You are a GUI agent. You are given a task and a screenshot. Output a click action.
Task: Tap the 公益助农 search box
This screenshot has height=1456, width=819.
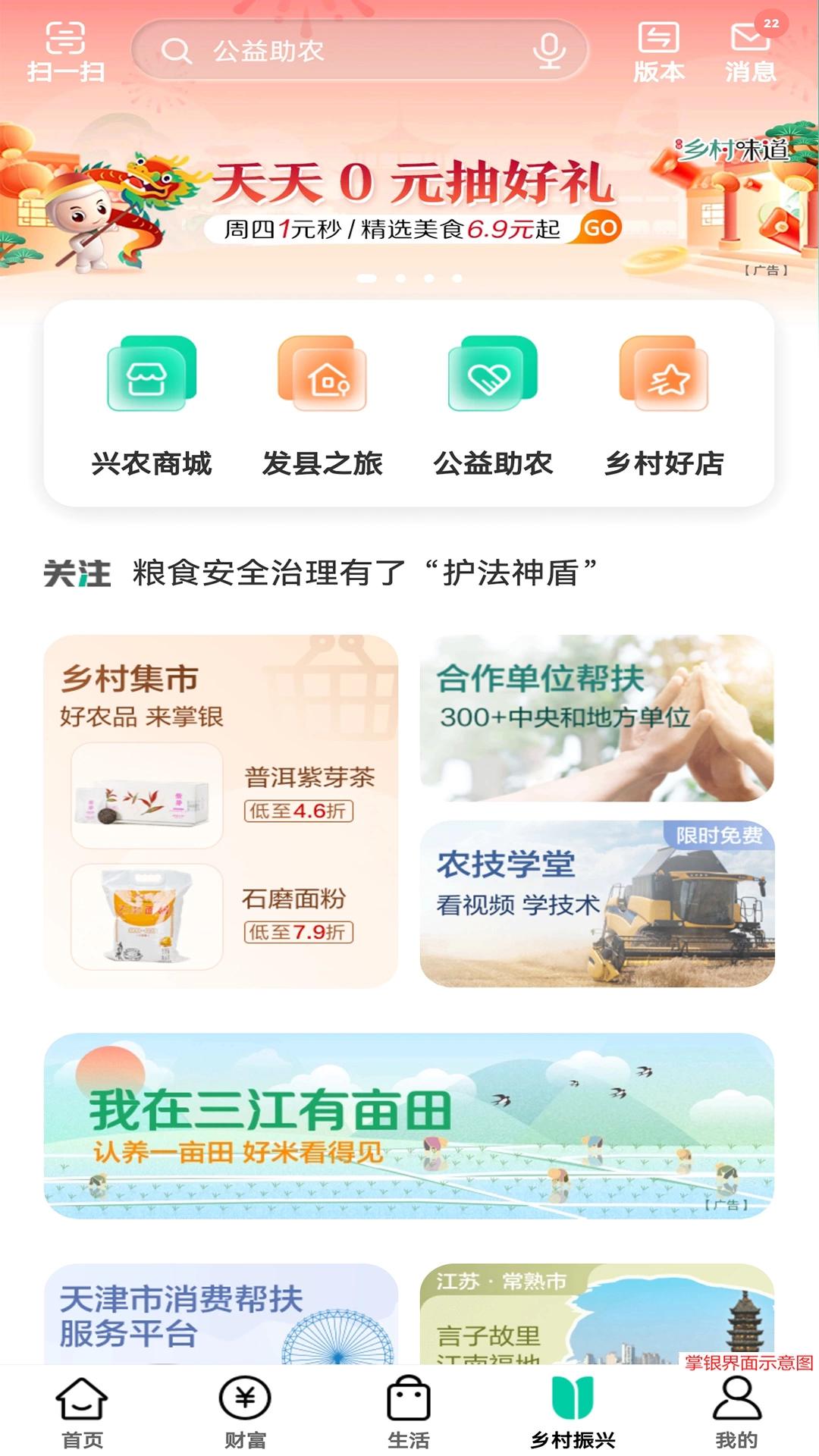pos(360,51)
